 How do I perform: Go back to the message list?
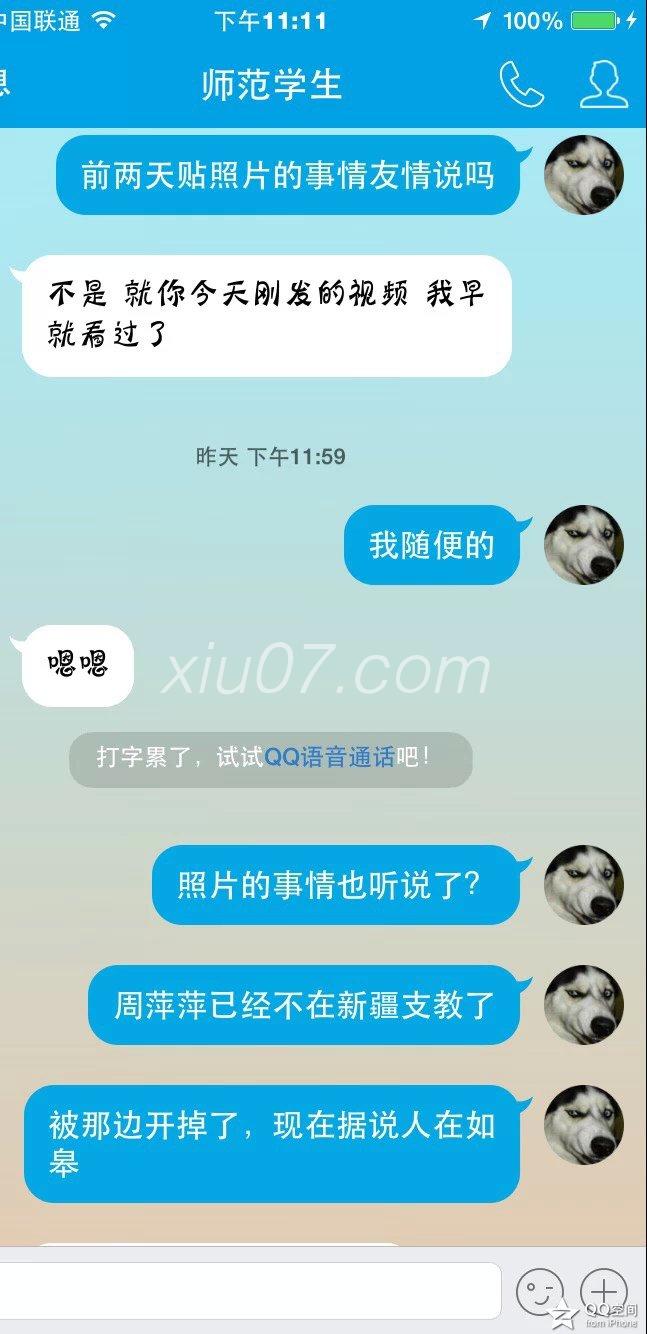pyautogui.click(x=6, y=84)
